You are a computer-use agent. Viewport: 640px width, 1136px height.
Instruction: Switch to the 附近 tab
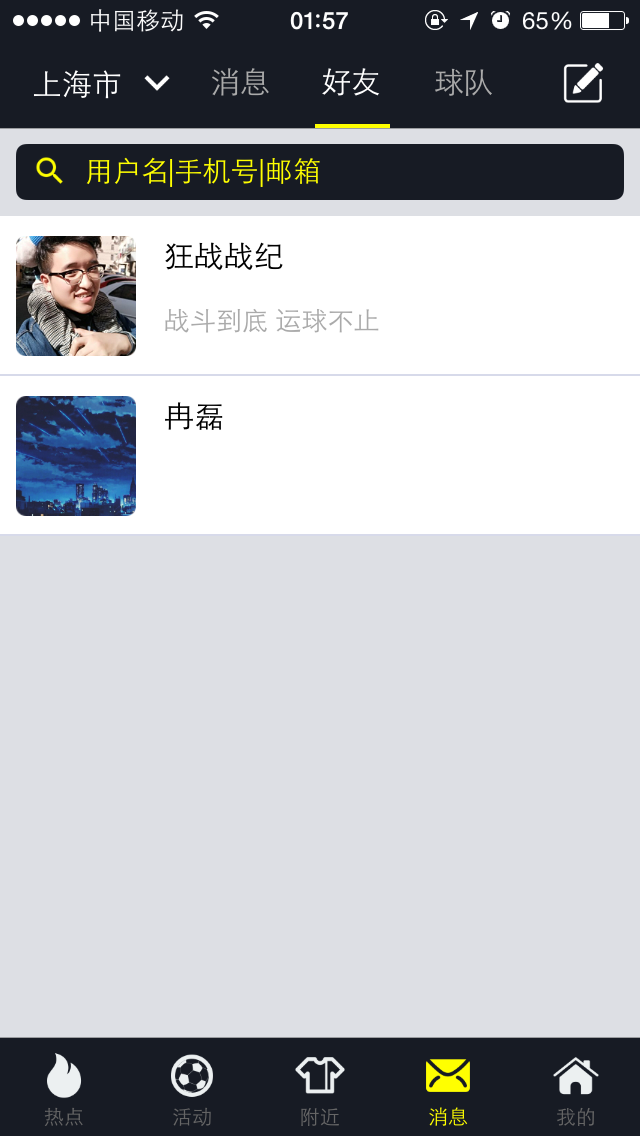pos(320,1089)
